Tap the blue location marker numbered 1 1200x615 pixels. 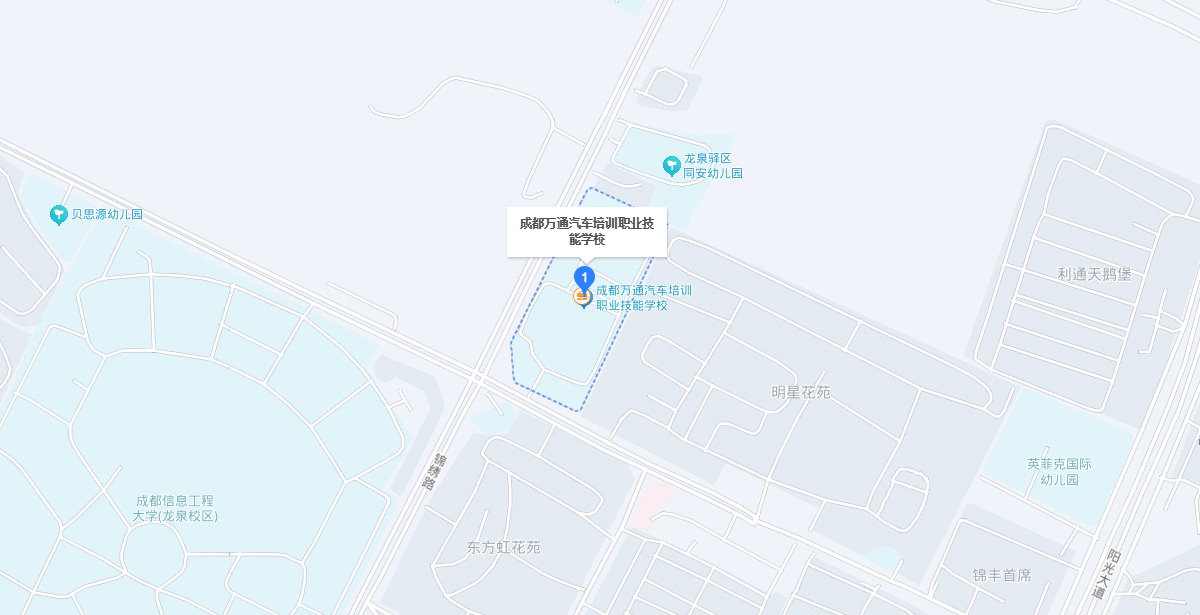[584, 277]
